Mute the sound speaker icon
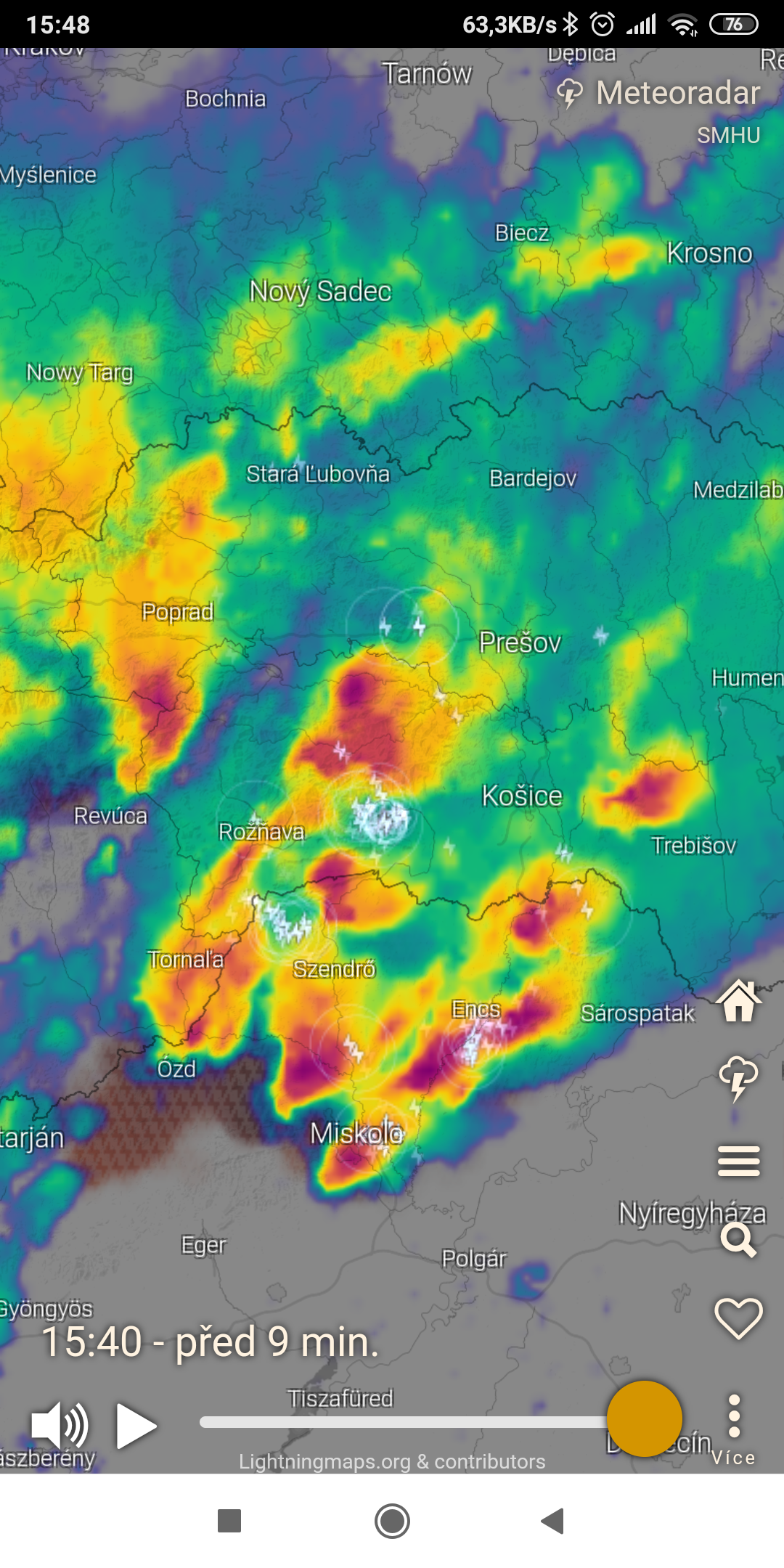This screenshot has height=1568, width=784. (60, 1425)
